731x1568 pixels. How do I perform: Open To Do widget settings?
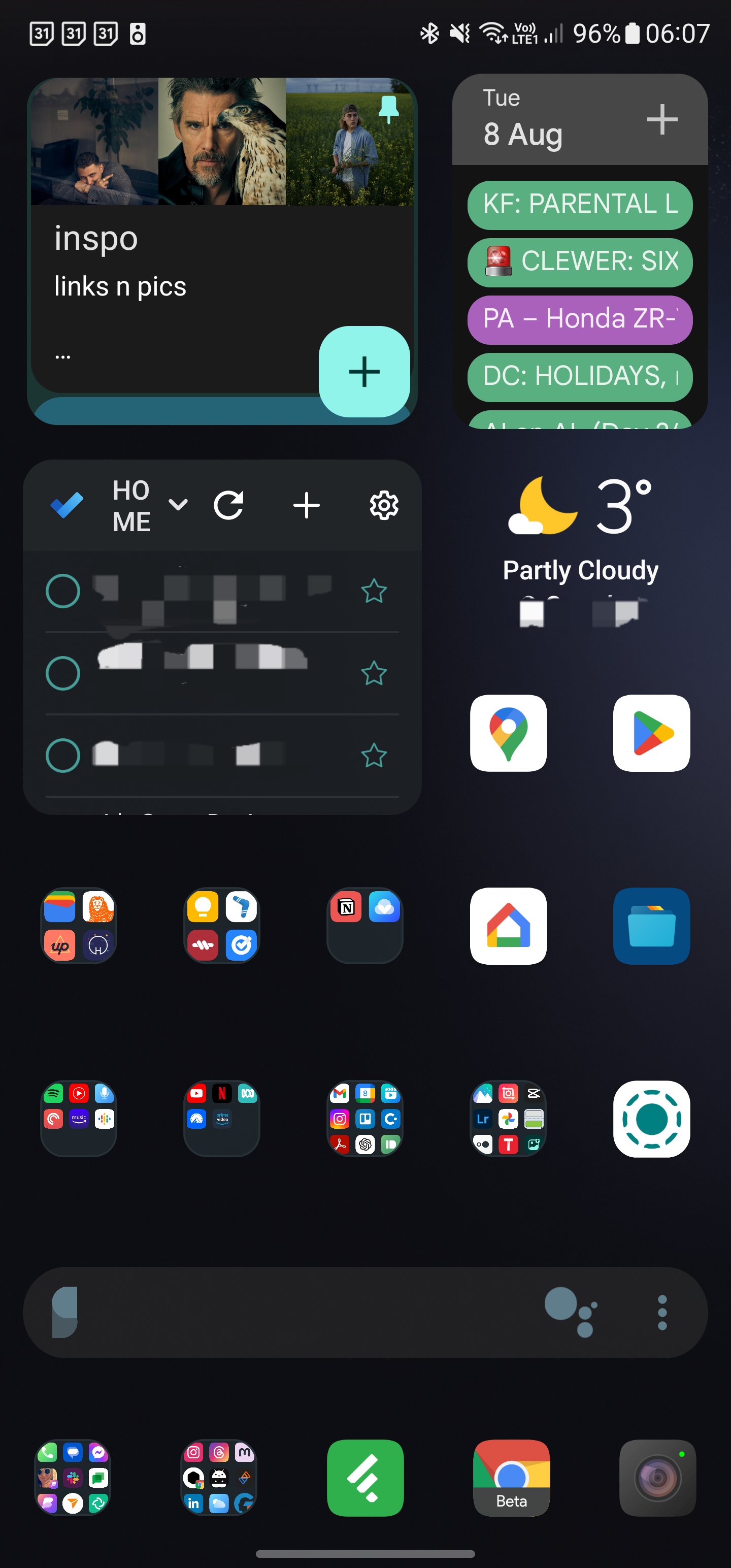(383, 505)
